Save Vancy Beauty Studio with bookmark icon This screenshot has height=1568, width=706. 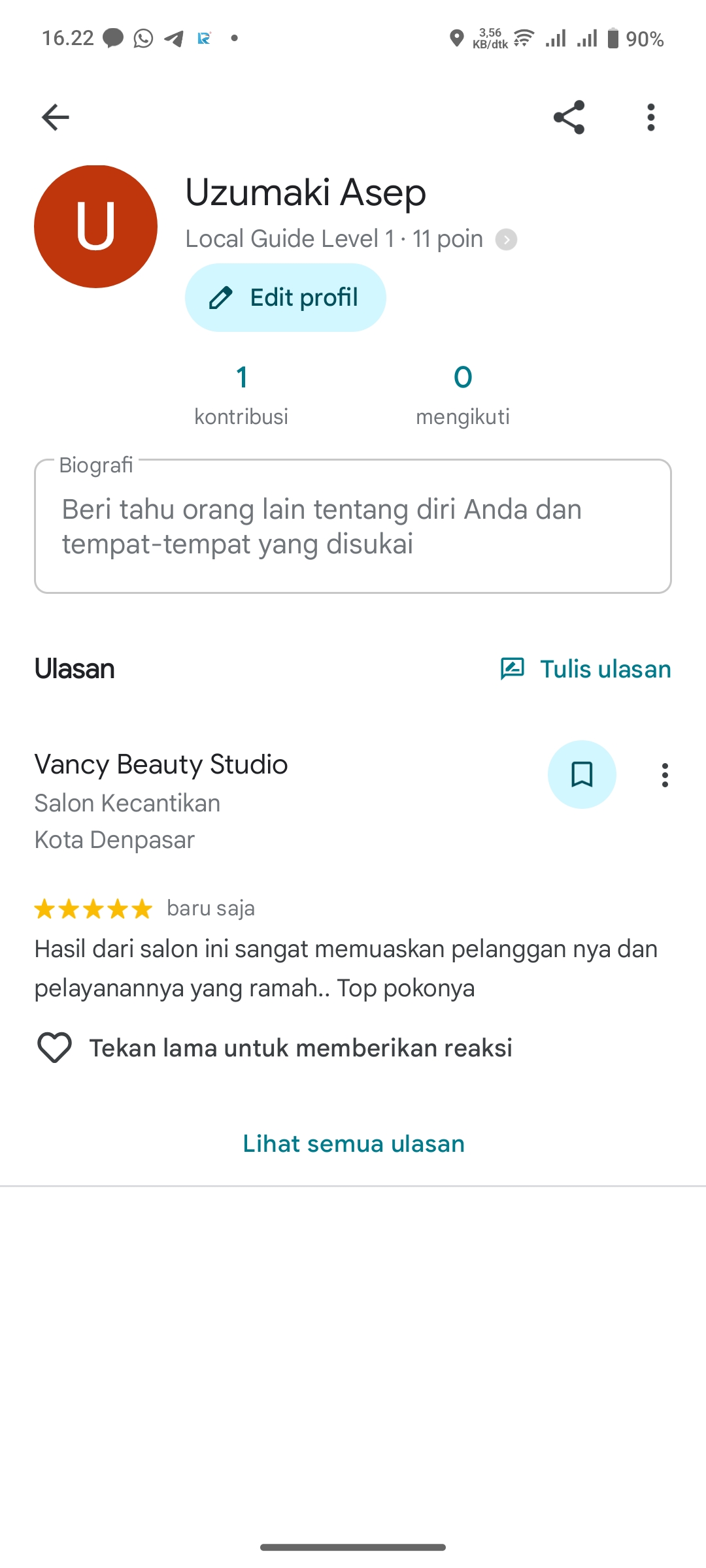coord(582,775)
